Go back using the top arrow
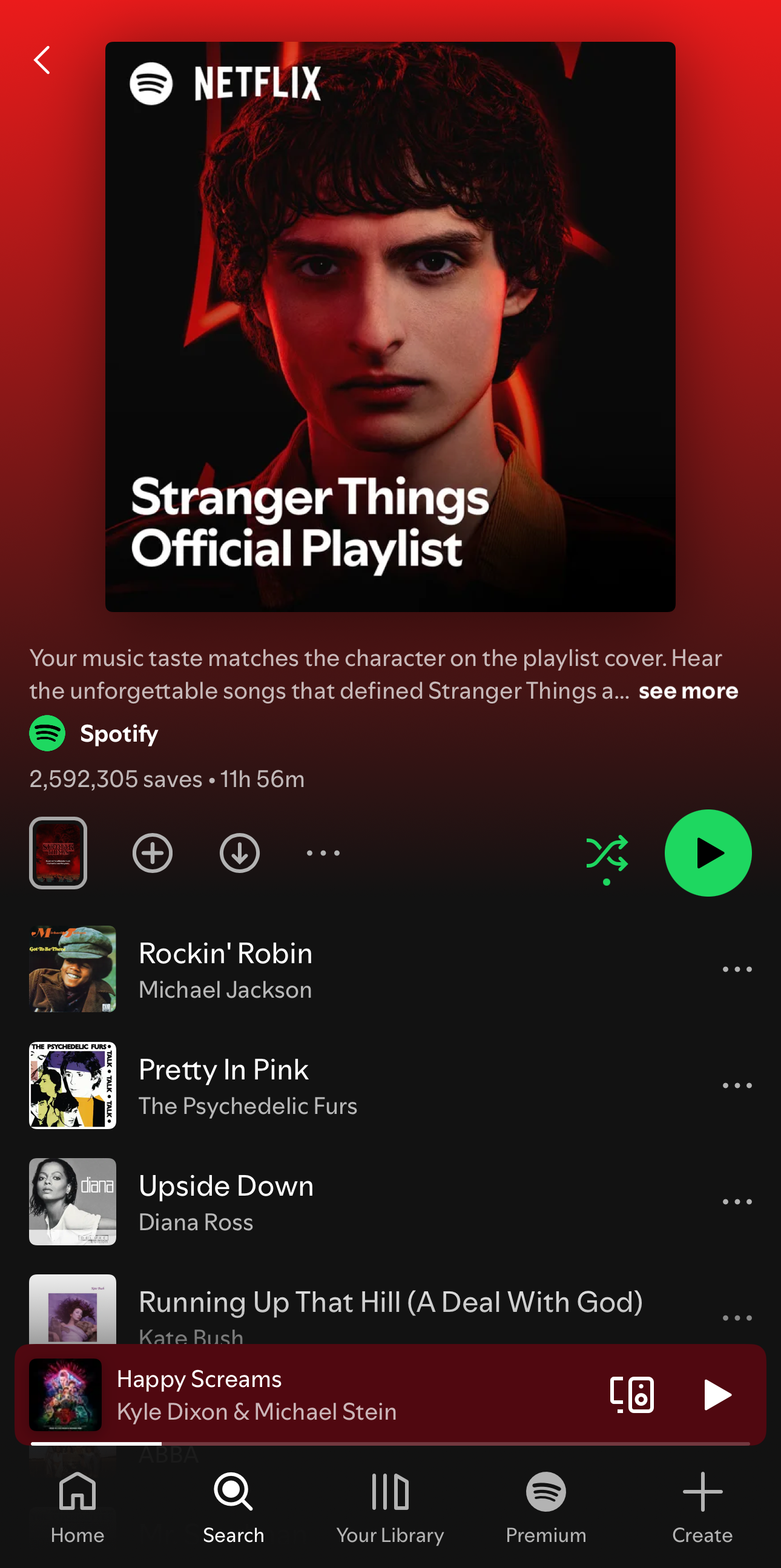Image resolution: width=781 pixels, height=1568 pixels. pos(41,61)
